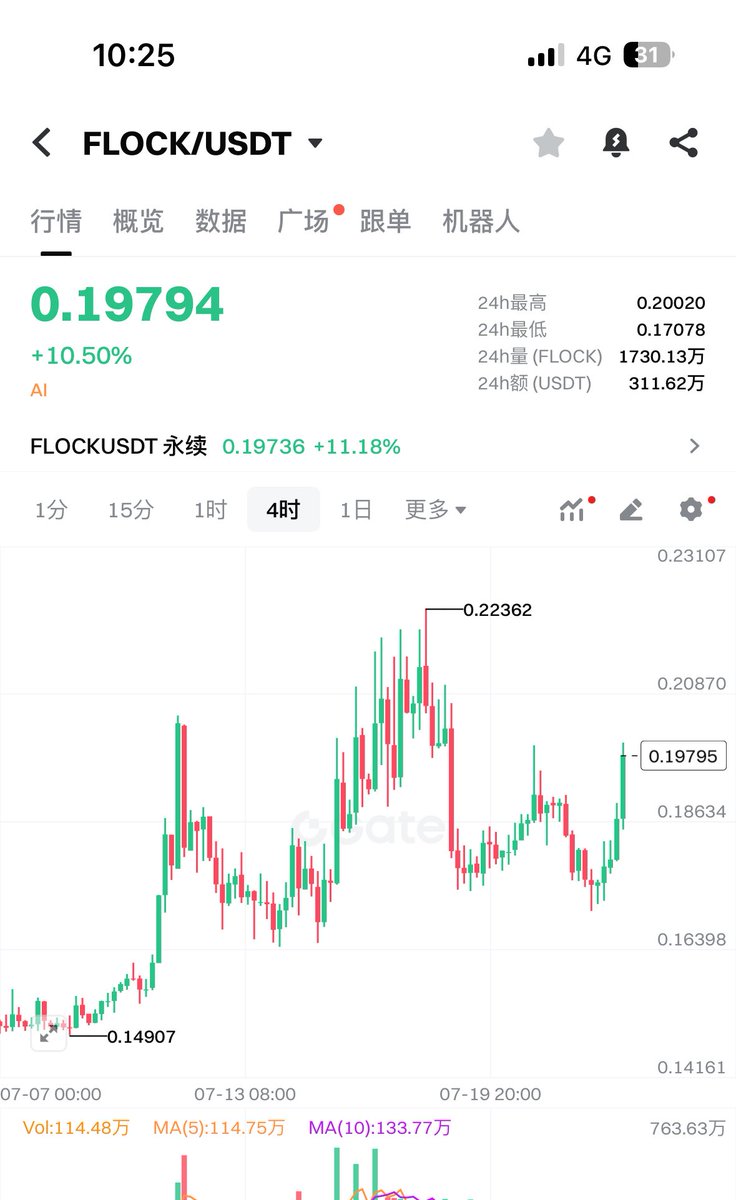736x1200 pixels.
Task: Open the 机器人 tab
Action: (481, 220)
